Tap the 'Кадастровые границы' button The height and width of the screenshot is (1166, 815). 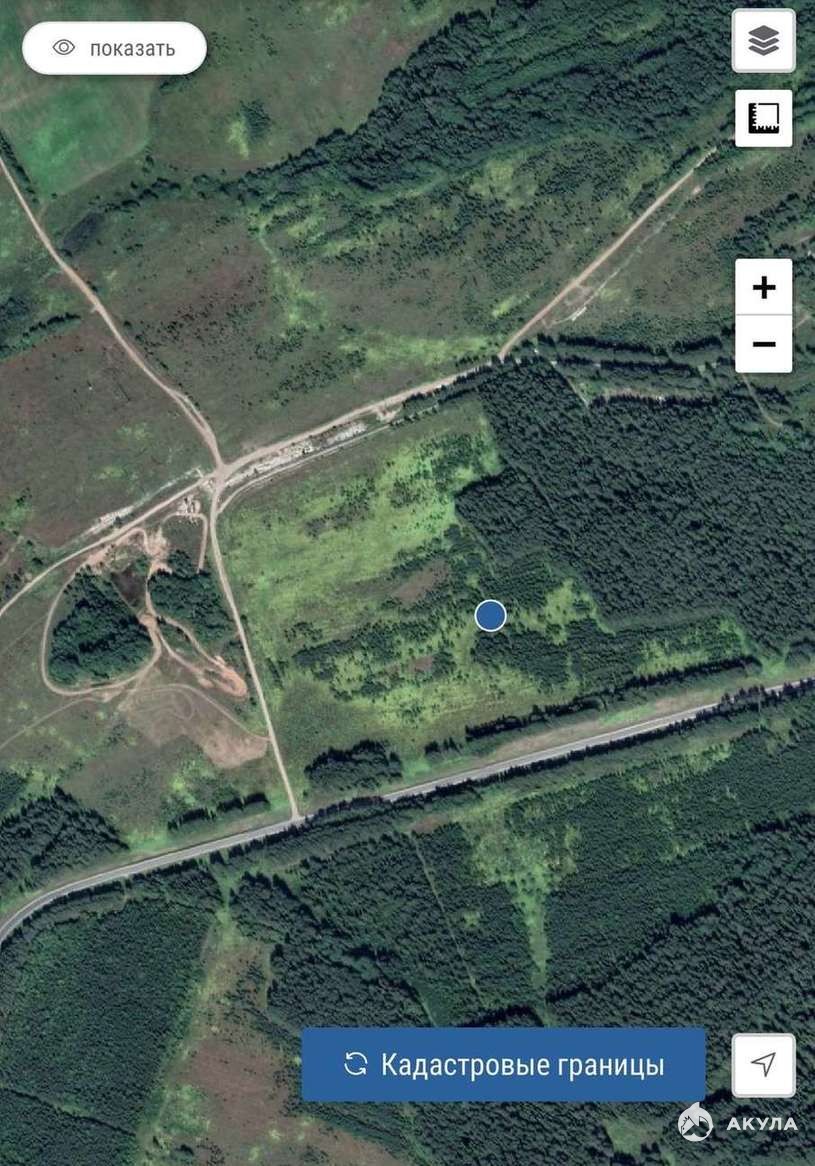(503, 1064)
